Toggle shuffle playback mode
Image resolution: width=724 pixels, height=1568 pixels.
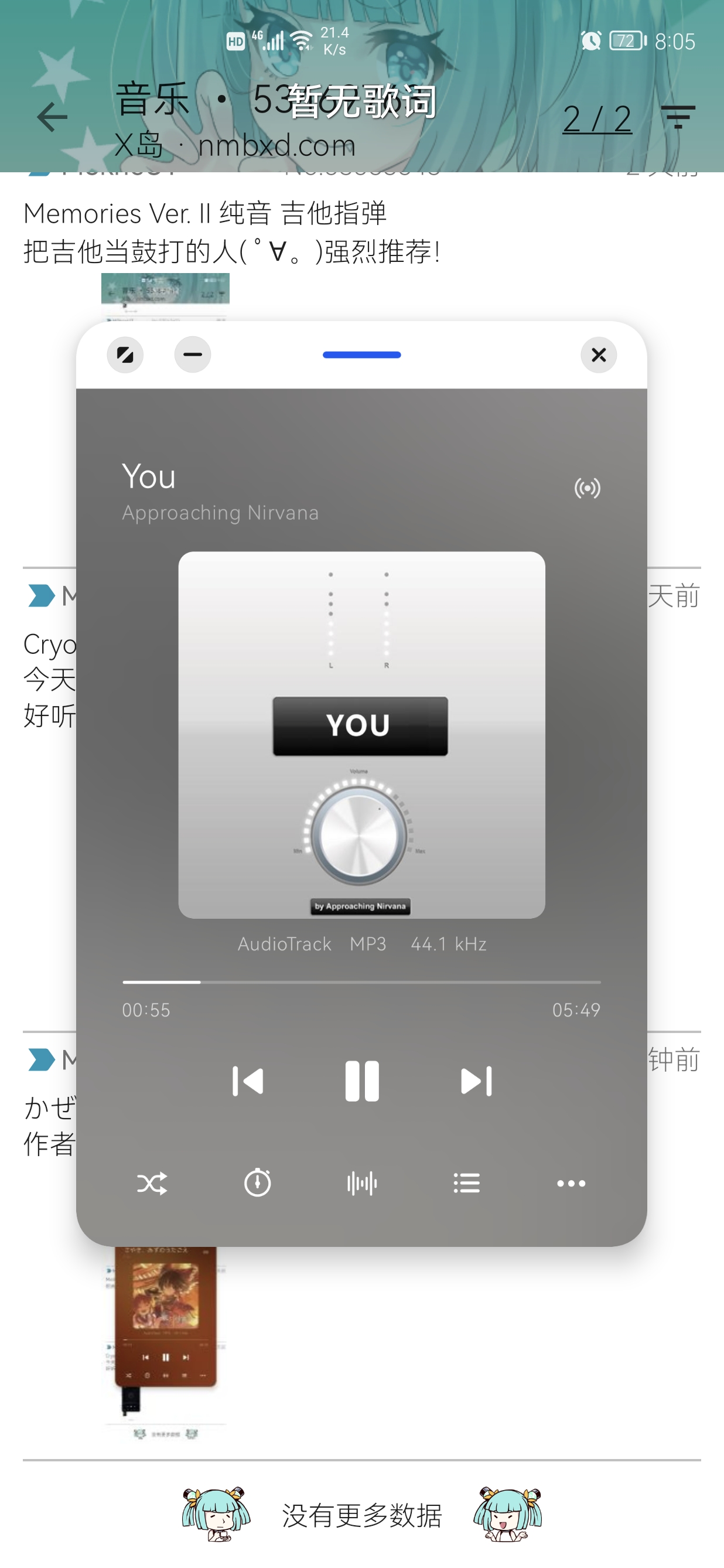[152, 1183]
